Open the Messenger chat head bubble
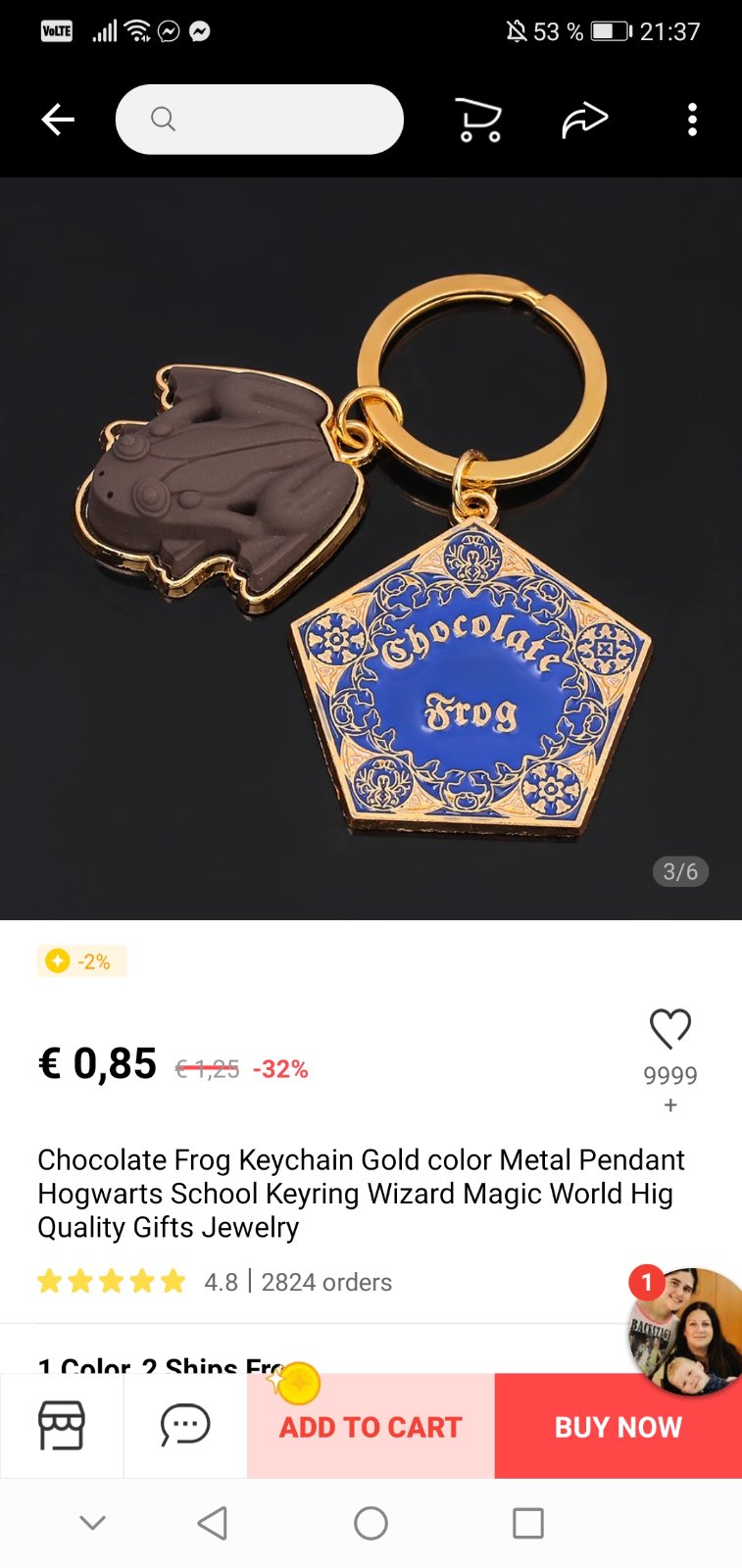Screen dimensions: 742x1568 [x=688, y=1331]
